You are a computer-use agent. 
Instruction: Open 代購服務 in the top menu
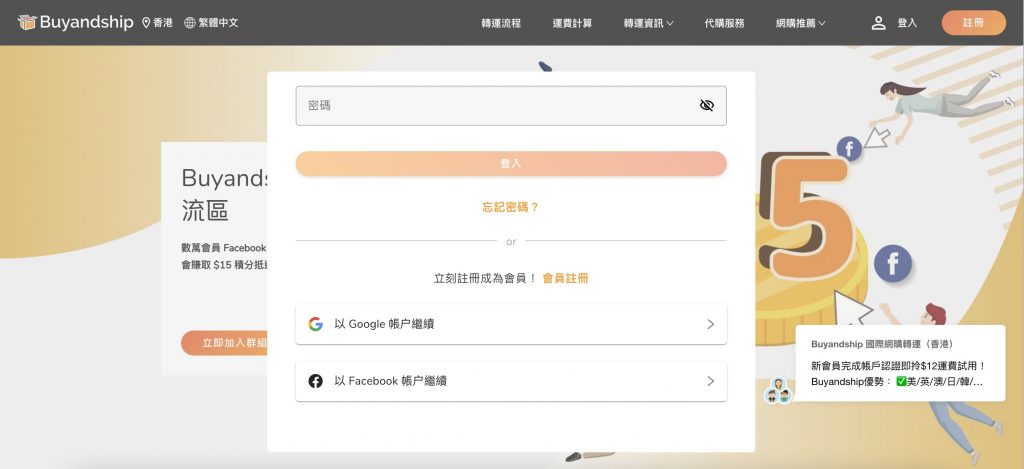pyautogui.click(x=724, y=23)
